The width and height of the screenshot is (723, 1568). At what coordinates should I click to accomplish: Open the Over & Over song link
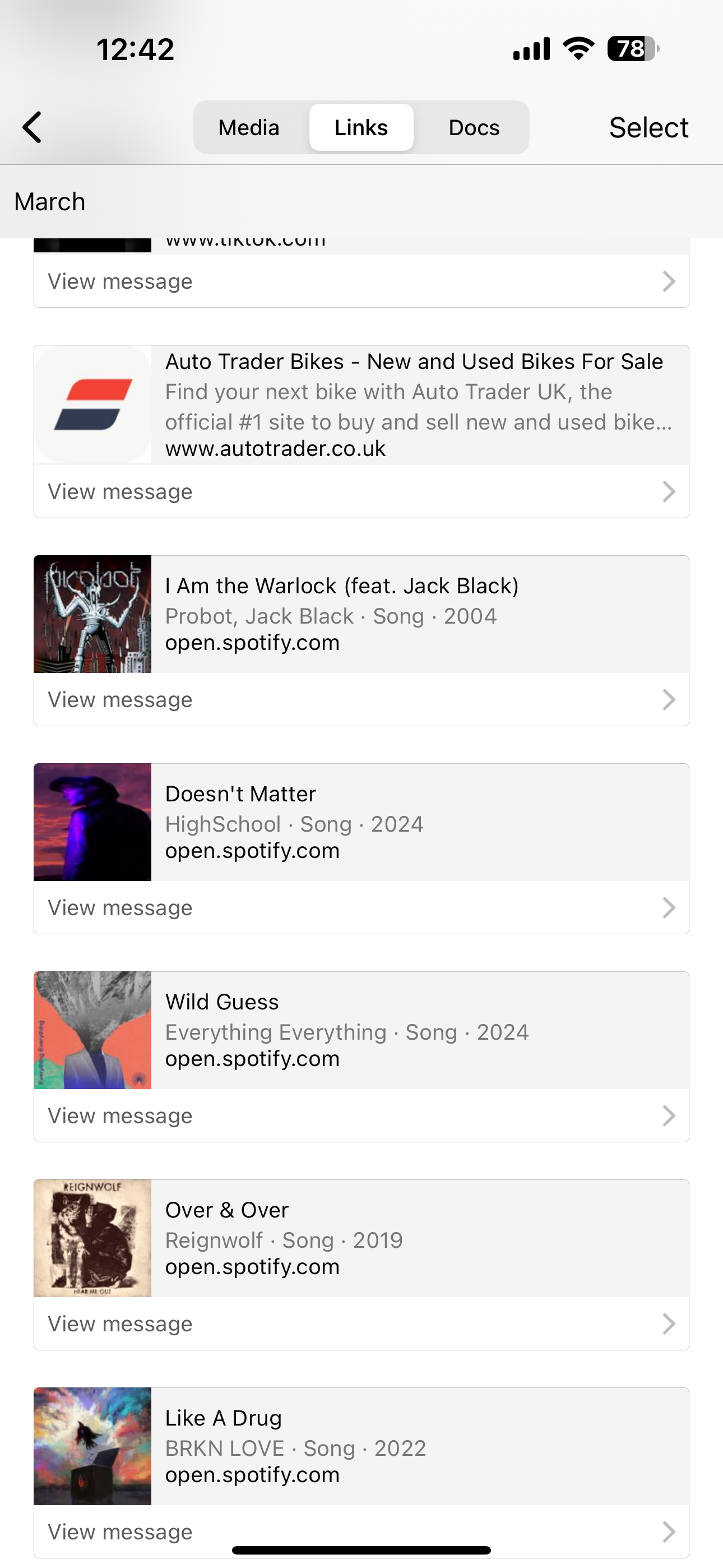tap(361, 1239)
